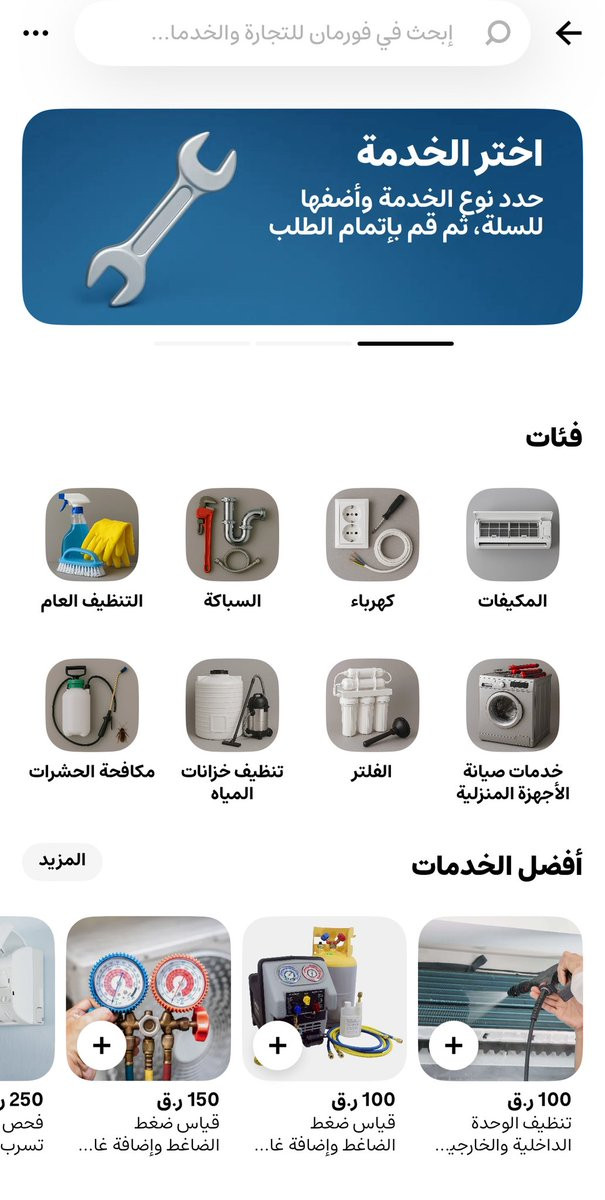
Task: Open the المكيفات category
Action: pos(512,534)
